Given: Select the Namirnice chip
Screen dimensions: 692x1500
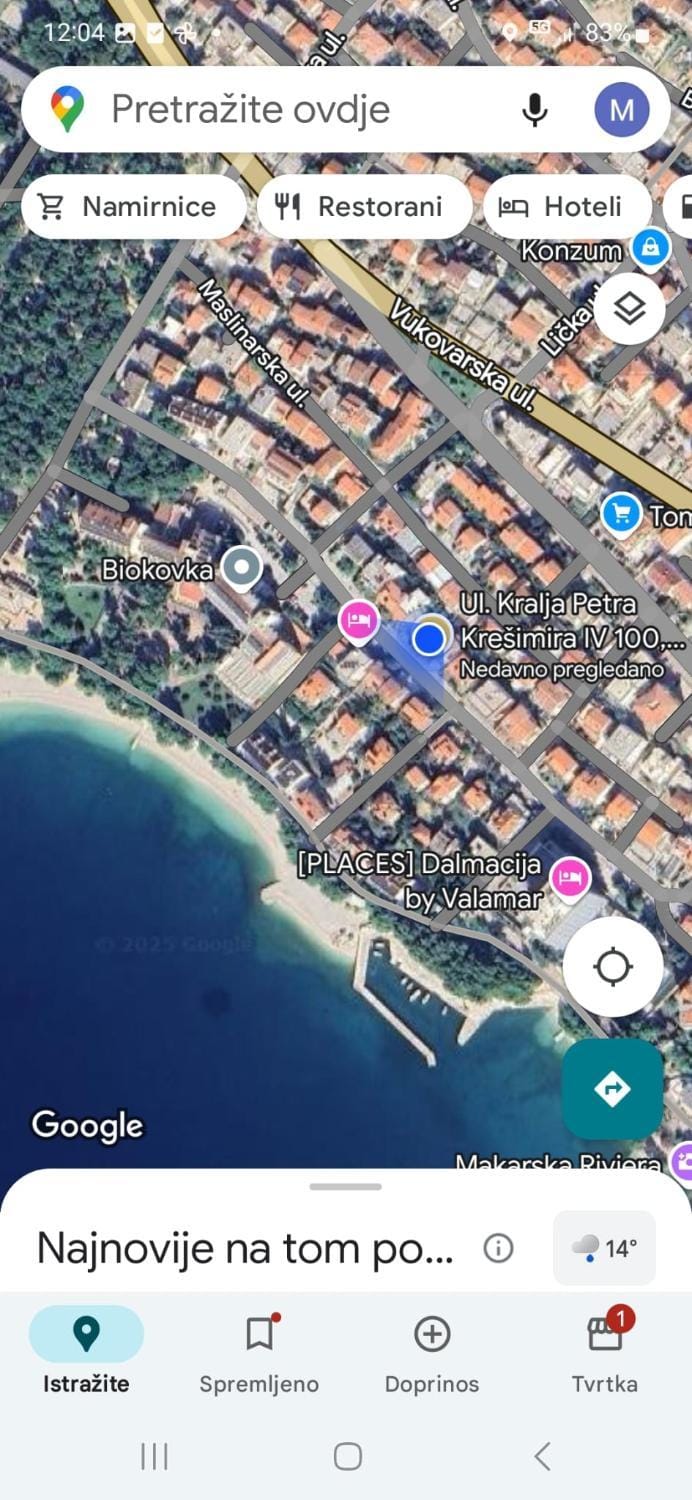Looking at the screenshot, I should [133, 207].
